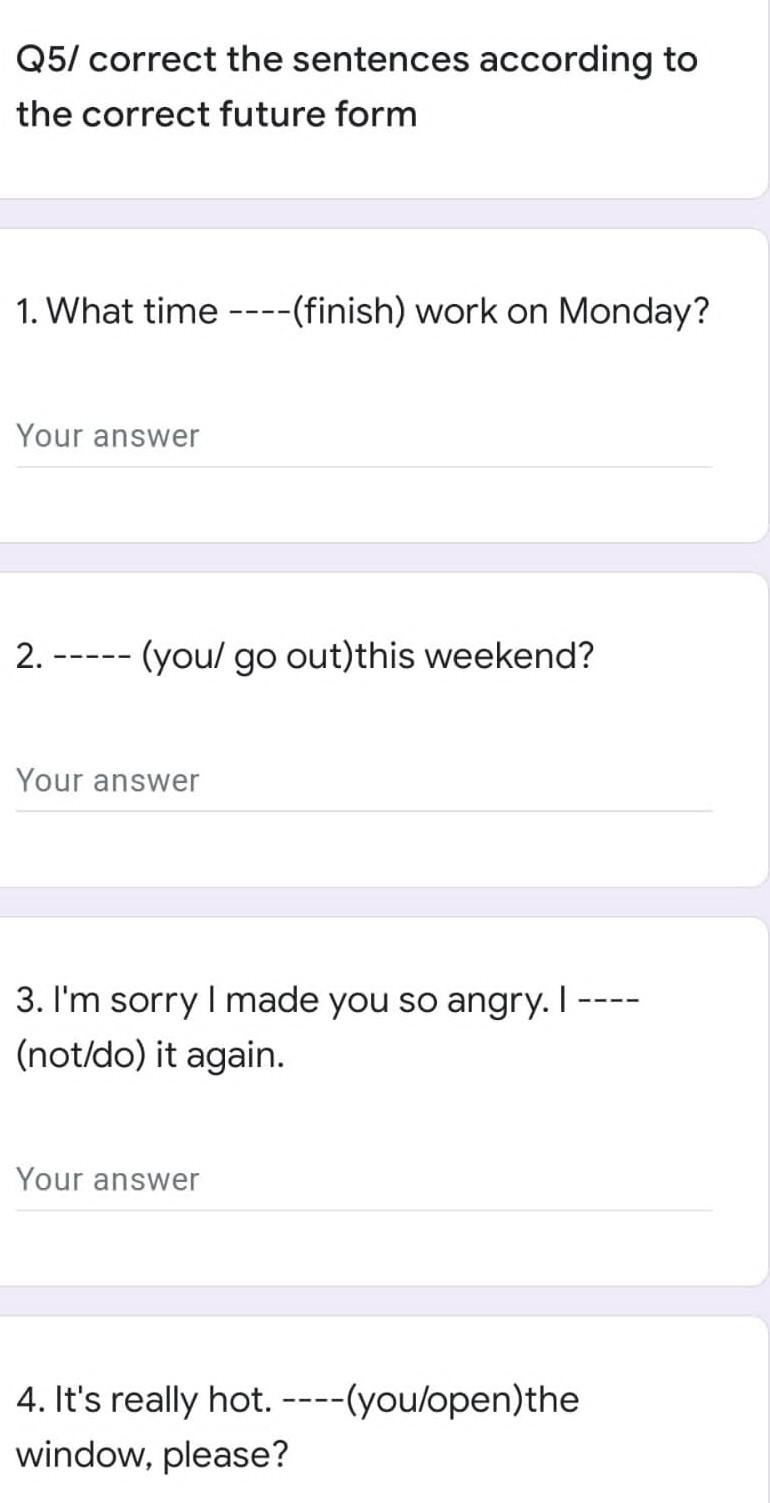Focus the answer field under the 'go out this weekend' question
The width and height of the screenshot is (770, 1503).
(364, 781)
